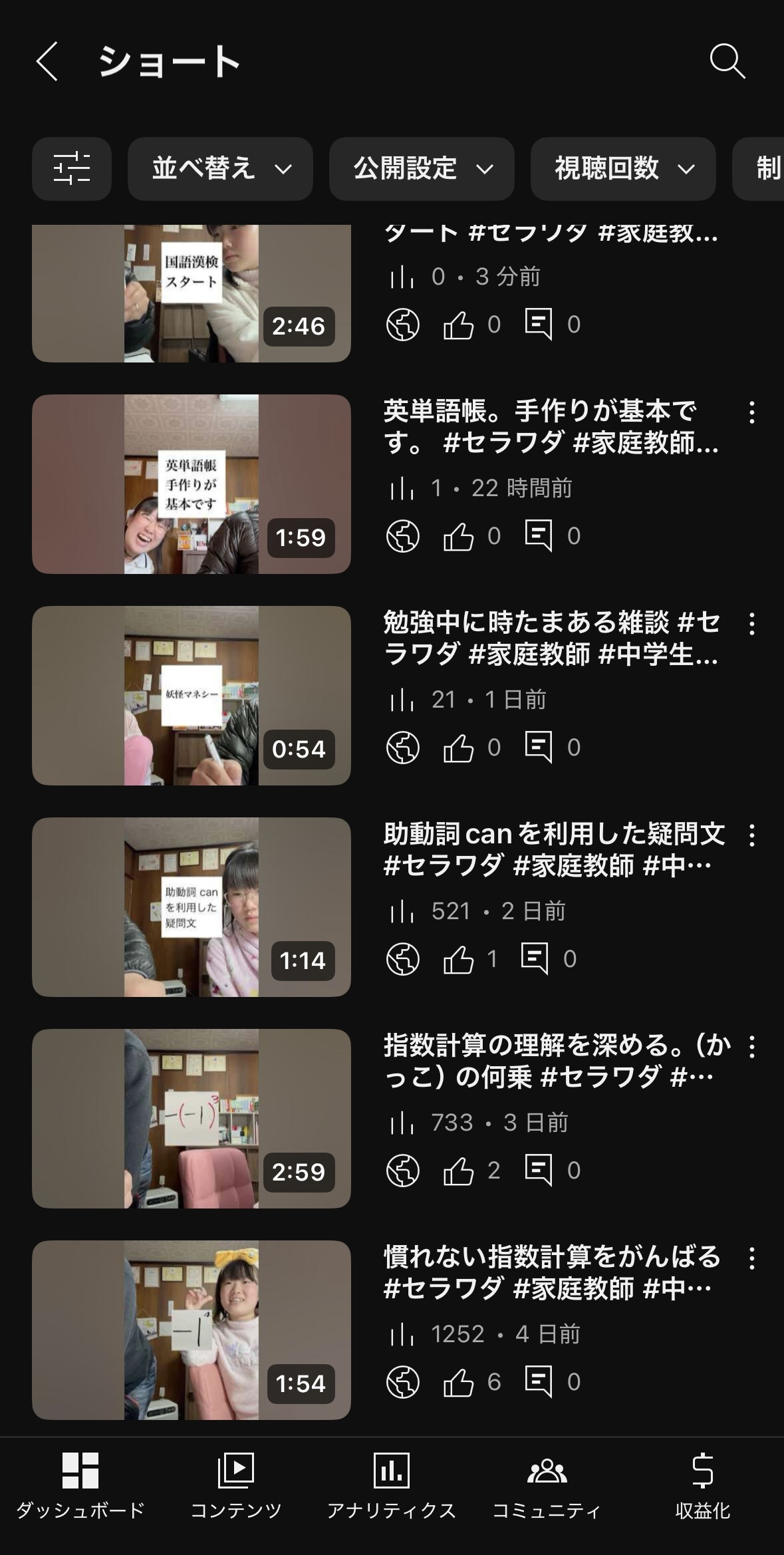784x1555 pixels.
Task: Open options for 勉強中に時たまある雑談 video
Action: pos(751,625)
